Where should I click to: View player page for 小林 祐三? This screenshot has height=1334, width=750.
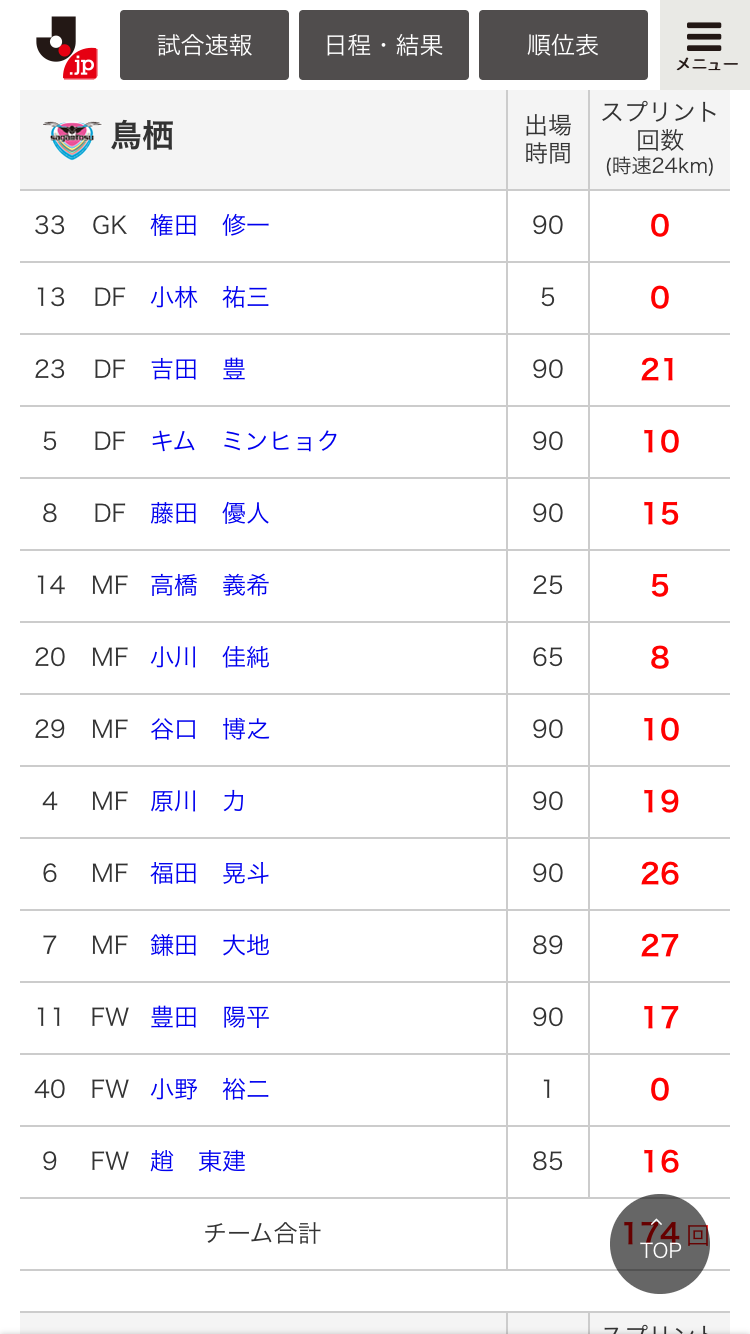(x=210, y=297)
